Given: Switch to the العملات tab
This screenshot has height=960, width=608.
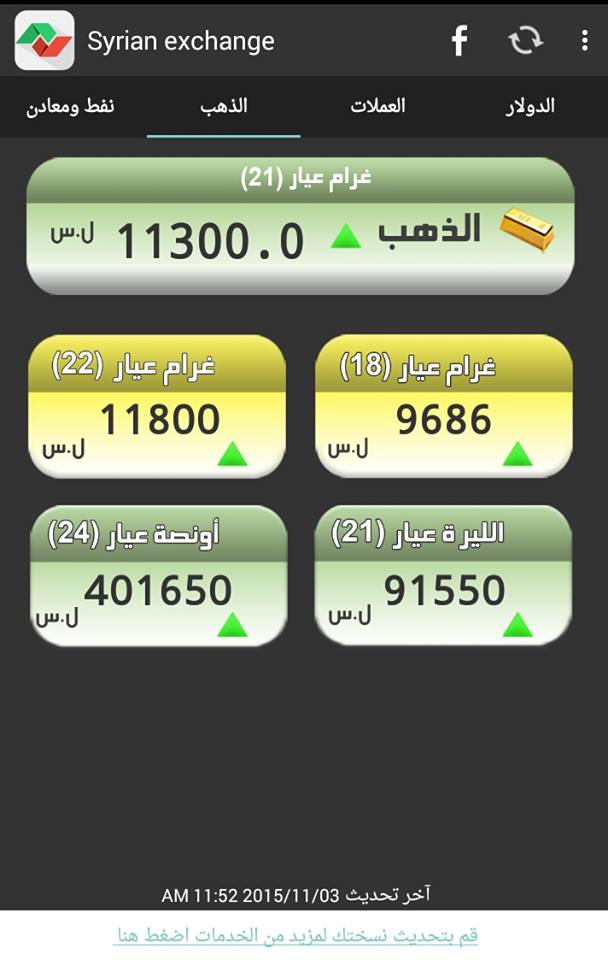Looking at the screenshot, I should point(378,106).
